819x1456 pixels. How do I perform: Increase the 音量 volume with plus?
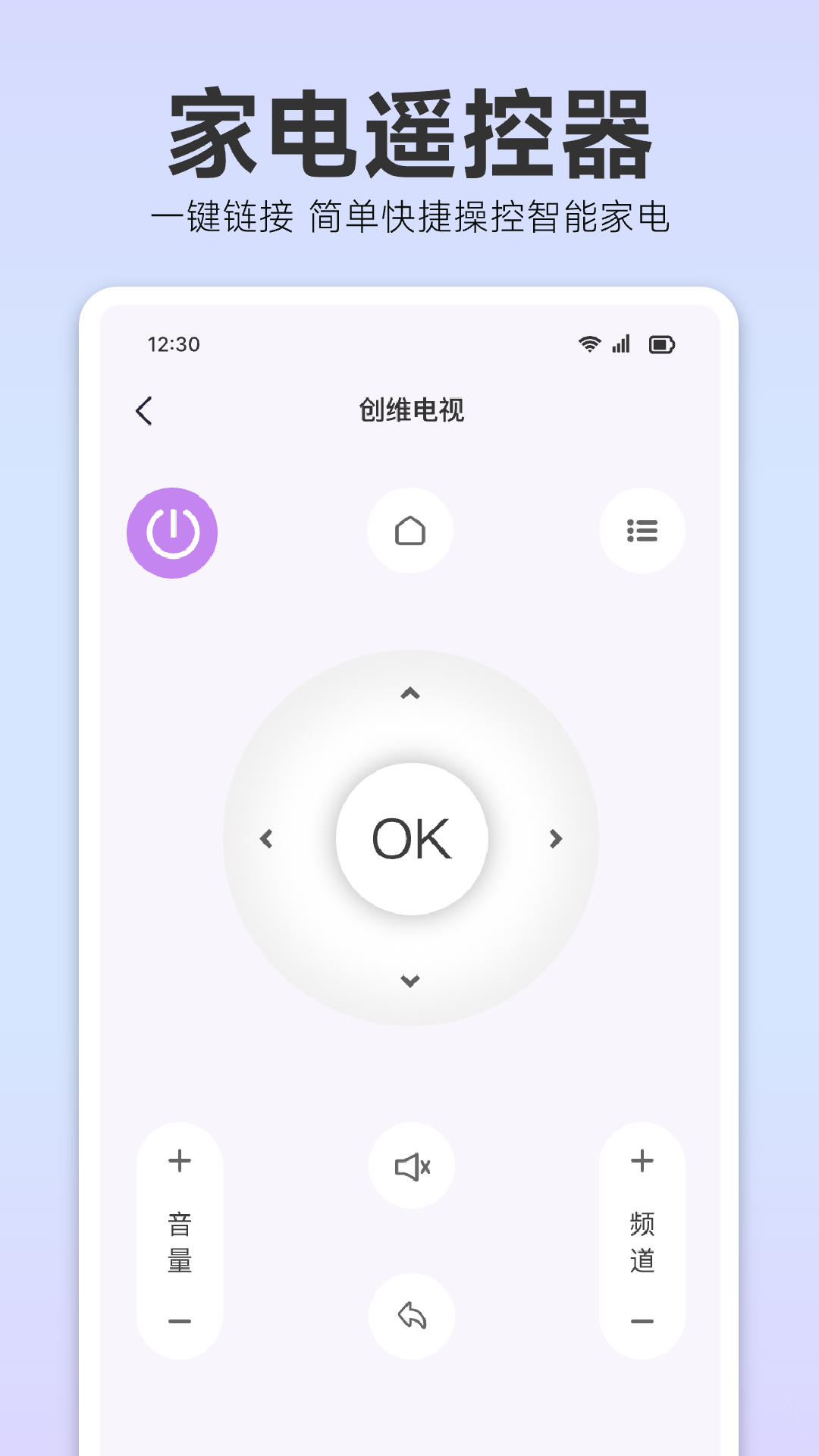[179, 1162]
